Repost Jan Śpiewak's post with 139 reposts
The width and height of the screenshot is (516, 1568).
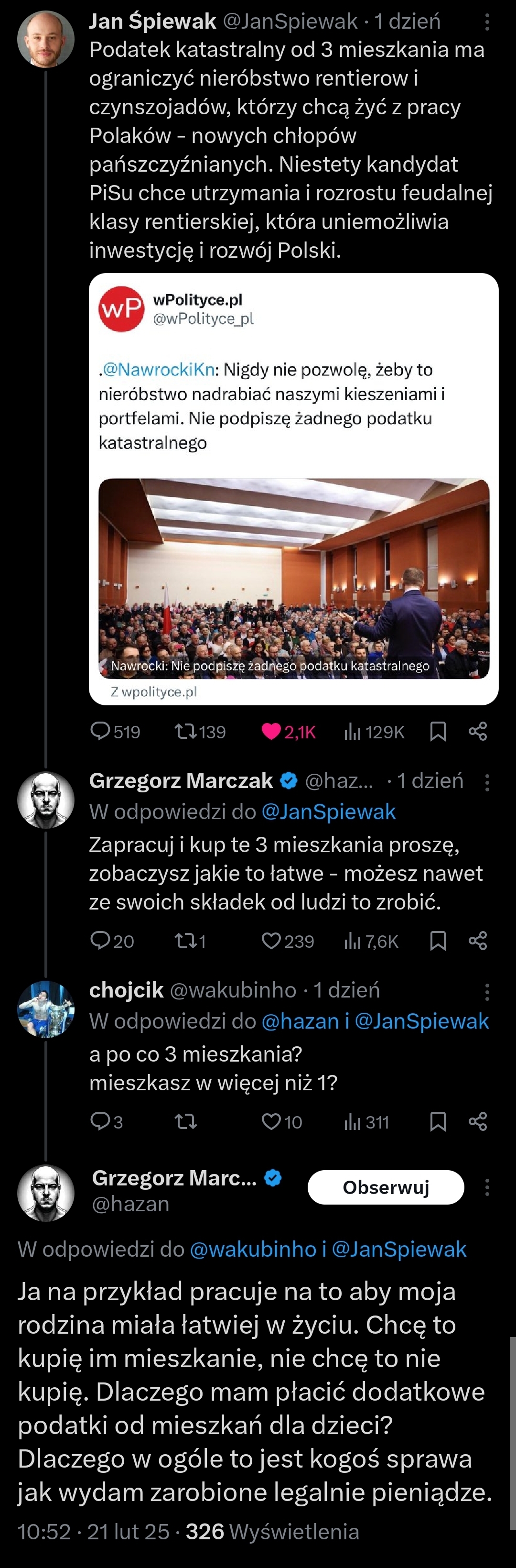point(183,731)
